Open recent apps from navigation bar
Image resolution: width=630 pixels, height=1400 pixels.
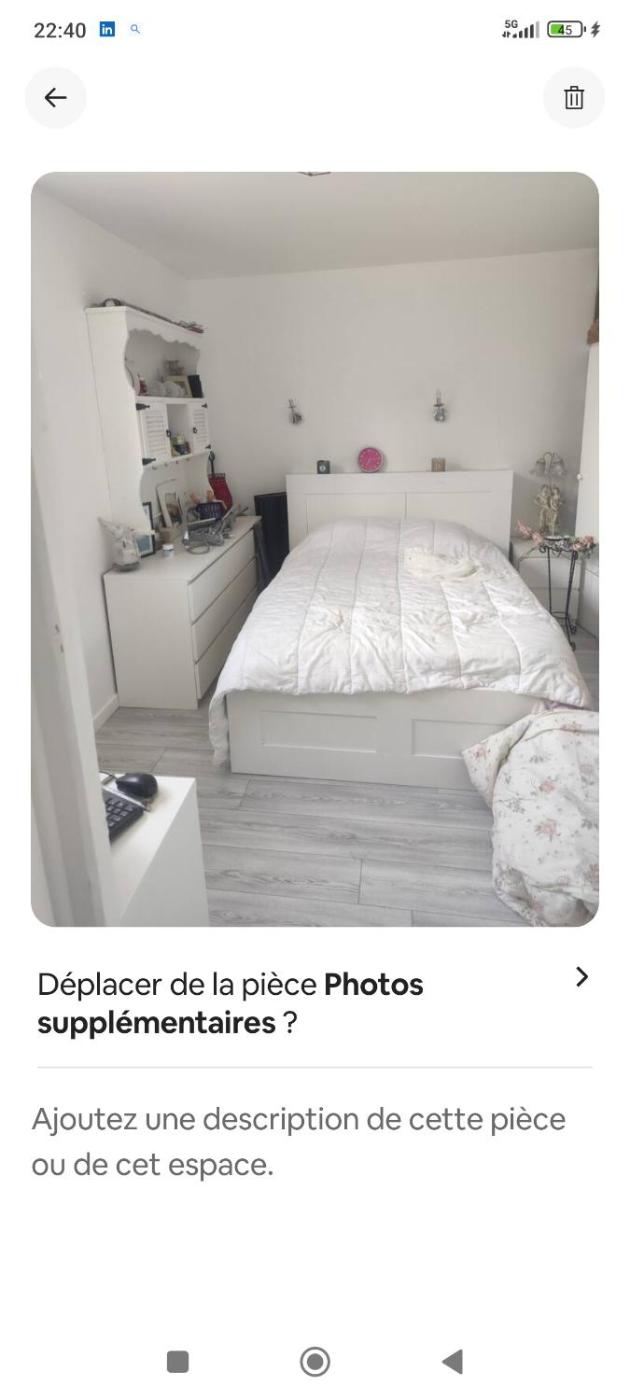coord(177,1361)
